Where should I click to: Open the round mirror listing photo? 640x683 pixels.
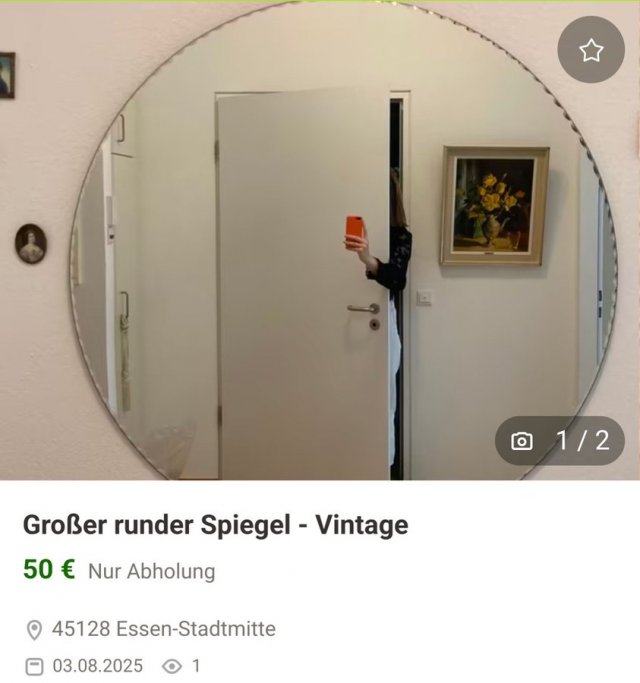[x=320, y=260]
